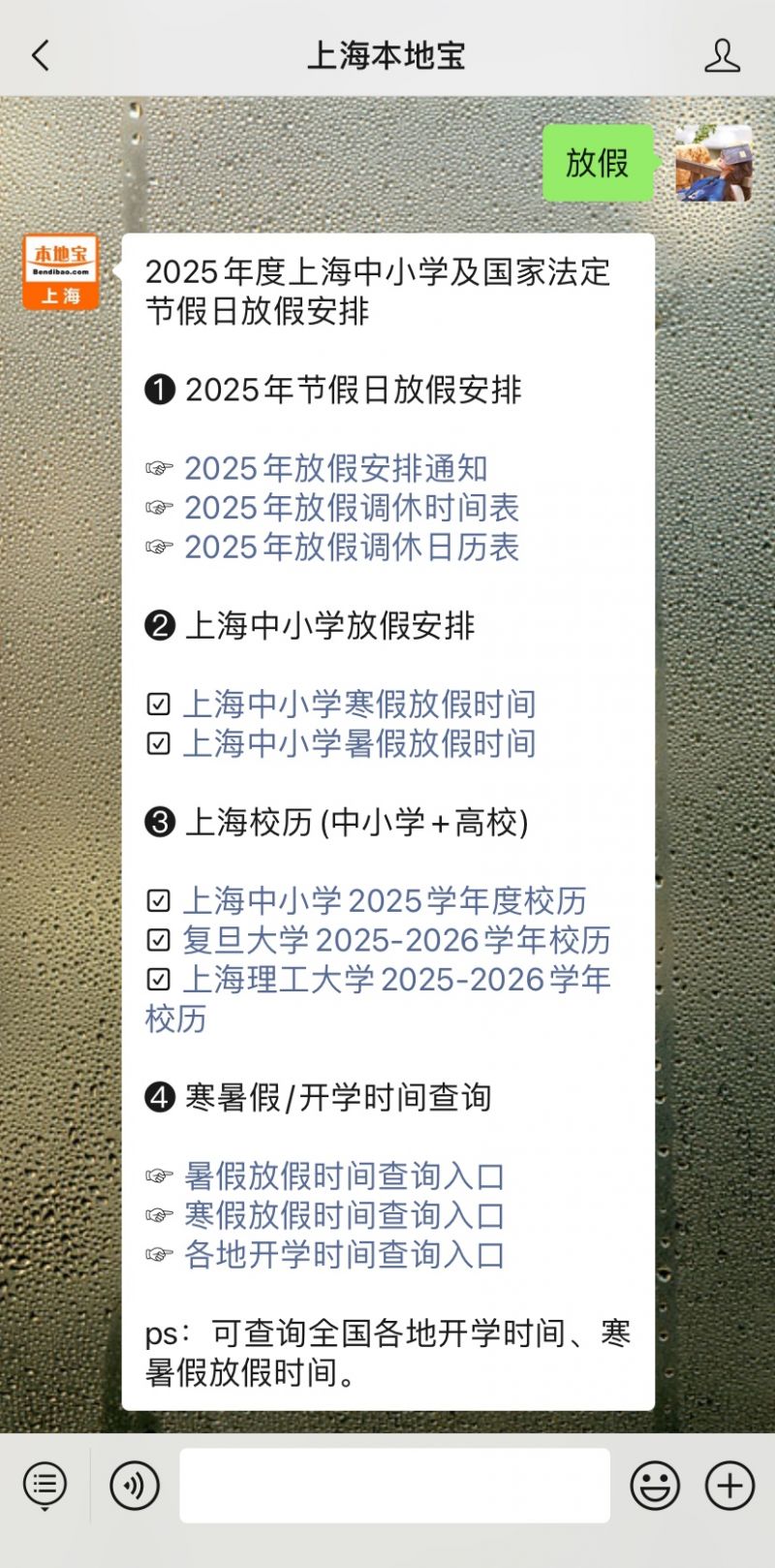Open the 2025年放假安排通知 link
Viewport: 775px width, 1568px height.
pyautogui.click(x=335, y=468)
